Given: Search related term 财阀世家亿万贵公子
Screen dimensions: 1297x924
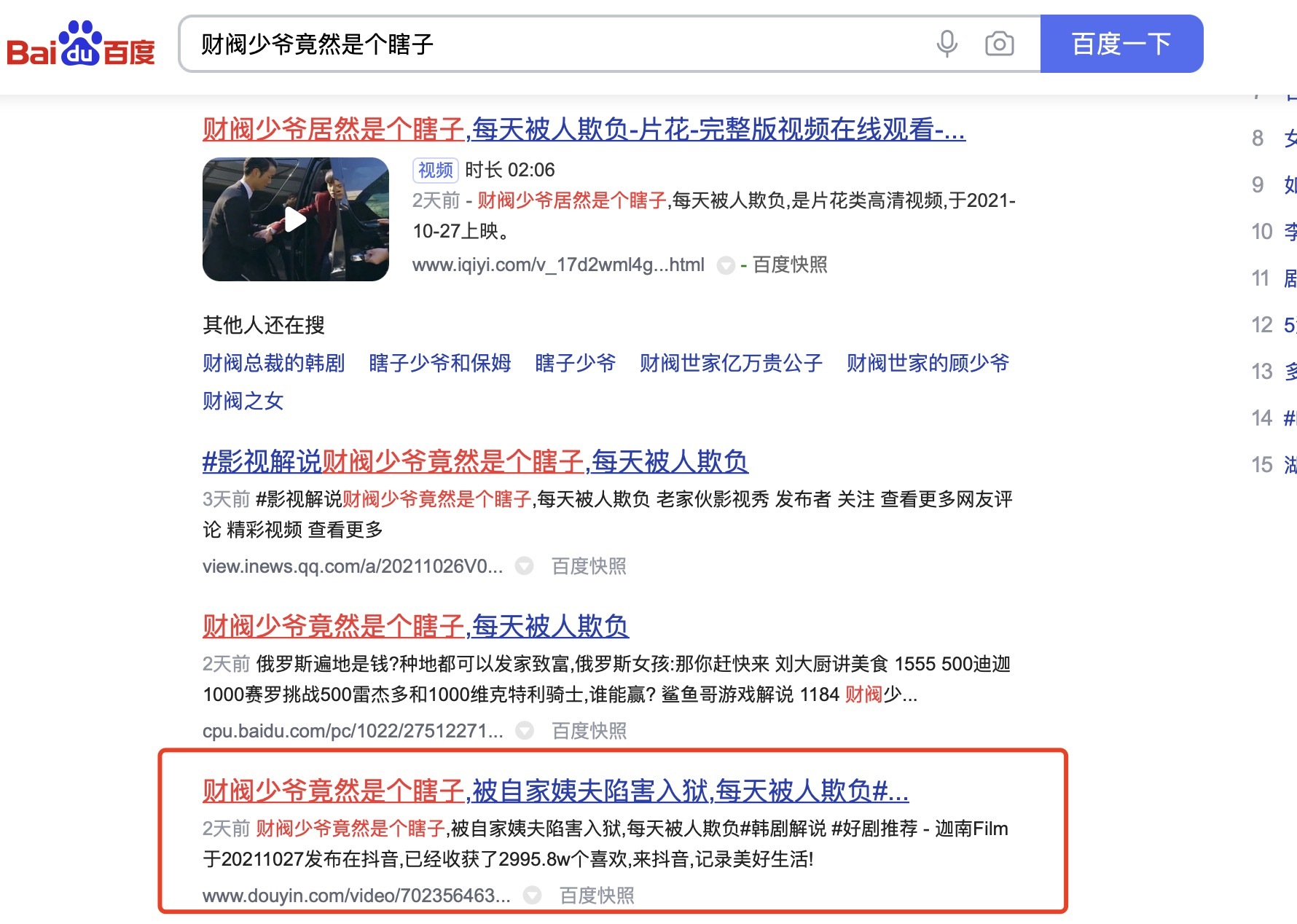Looking at the screenshot, I should pos(731,363).
